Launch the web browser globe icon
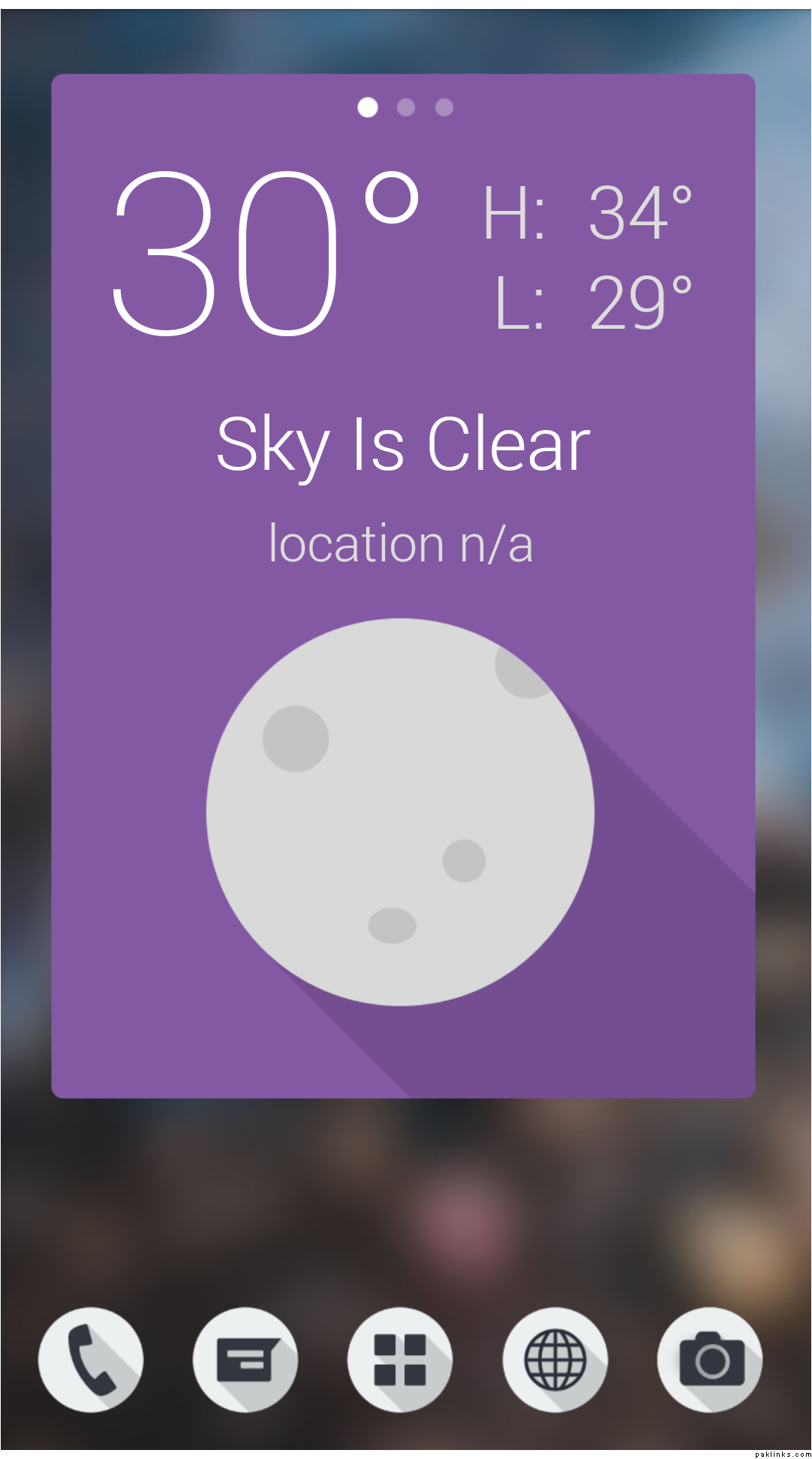Screen dimensions: 812x1459 (555, 1360)
